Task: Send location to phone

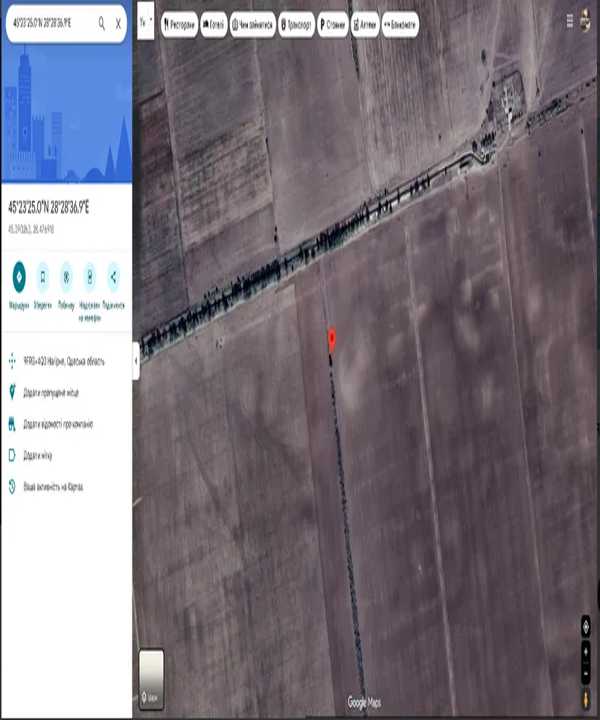Action: pyautogui.click(x=90, y=276)
